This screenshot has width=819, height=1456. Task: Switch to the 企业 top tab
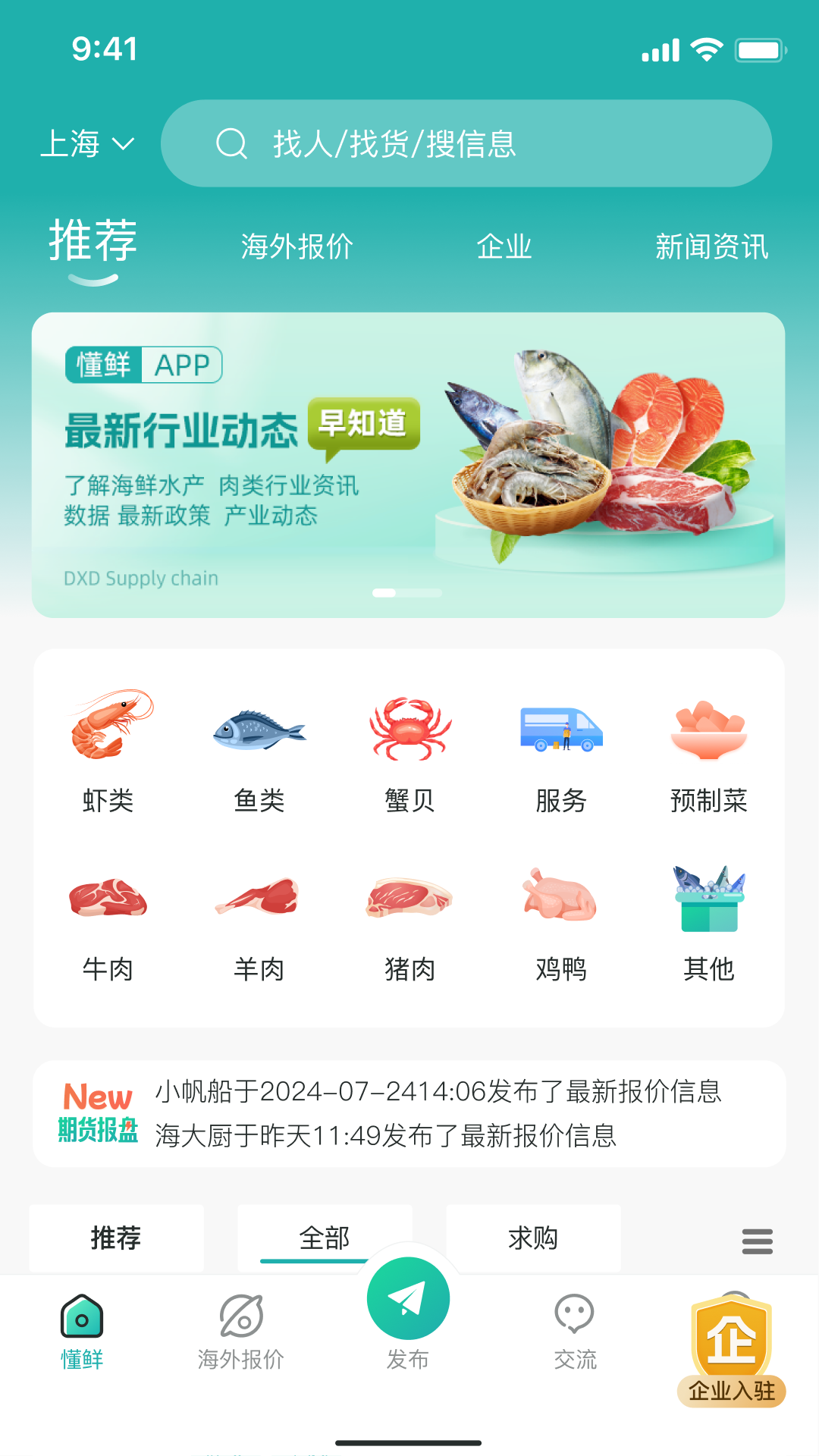(x=504, y=246)
